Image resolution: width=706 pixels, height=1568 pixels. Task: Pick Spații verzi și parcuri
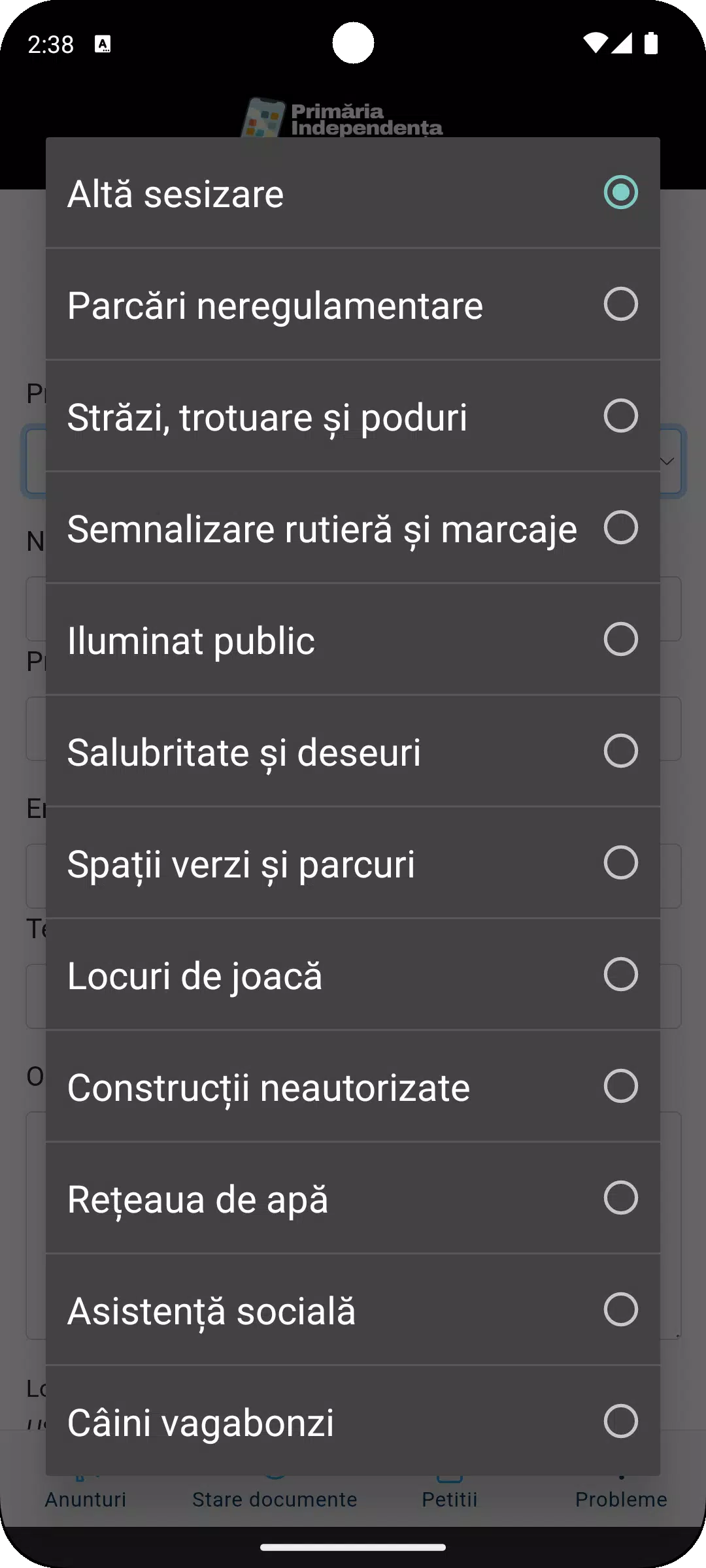click(353, 863)
